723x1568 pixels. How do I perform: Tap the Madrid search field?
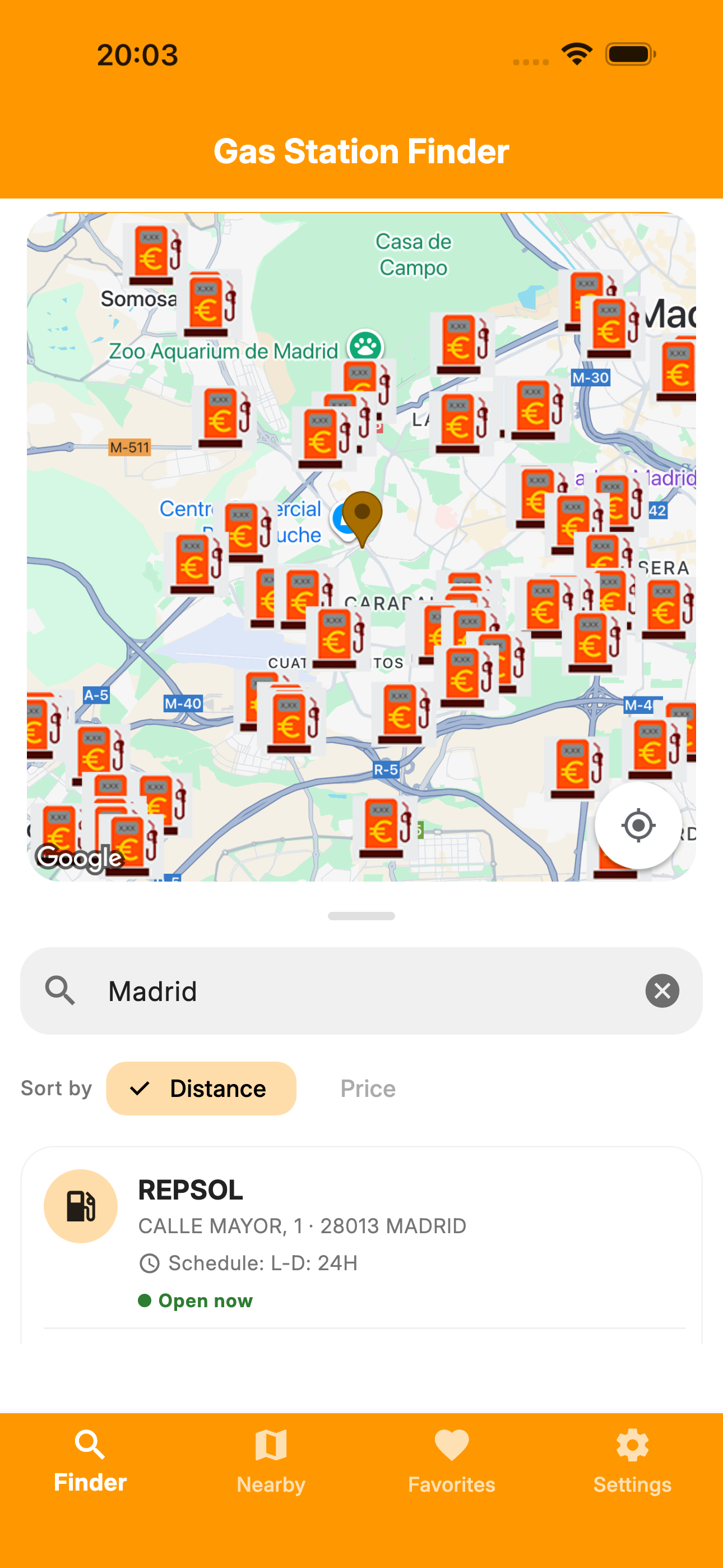coord(361,991)
